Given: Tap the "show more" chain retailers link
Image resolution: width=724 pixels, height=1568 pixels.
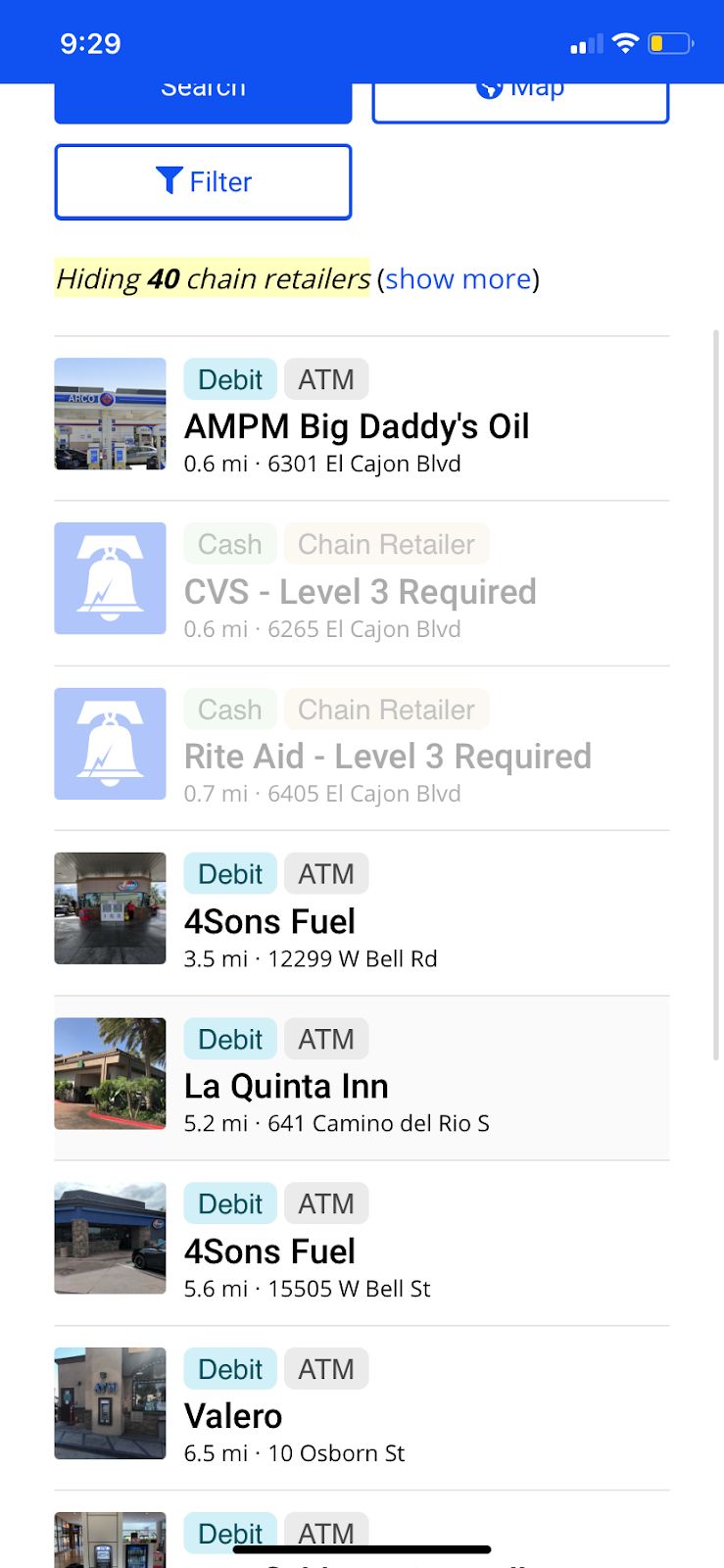Looking at the screenshot, I should pyautogui.click(x=458, y=279).
